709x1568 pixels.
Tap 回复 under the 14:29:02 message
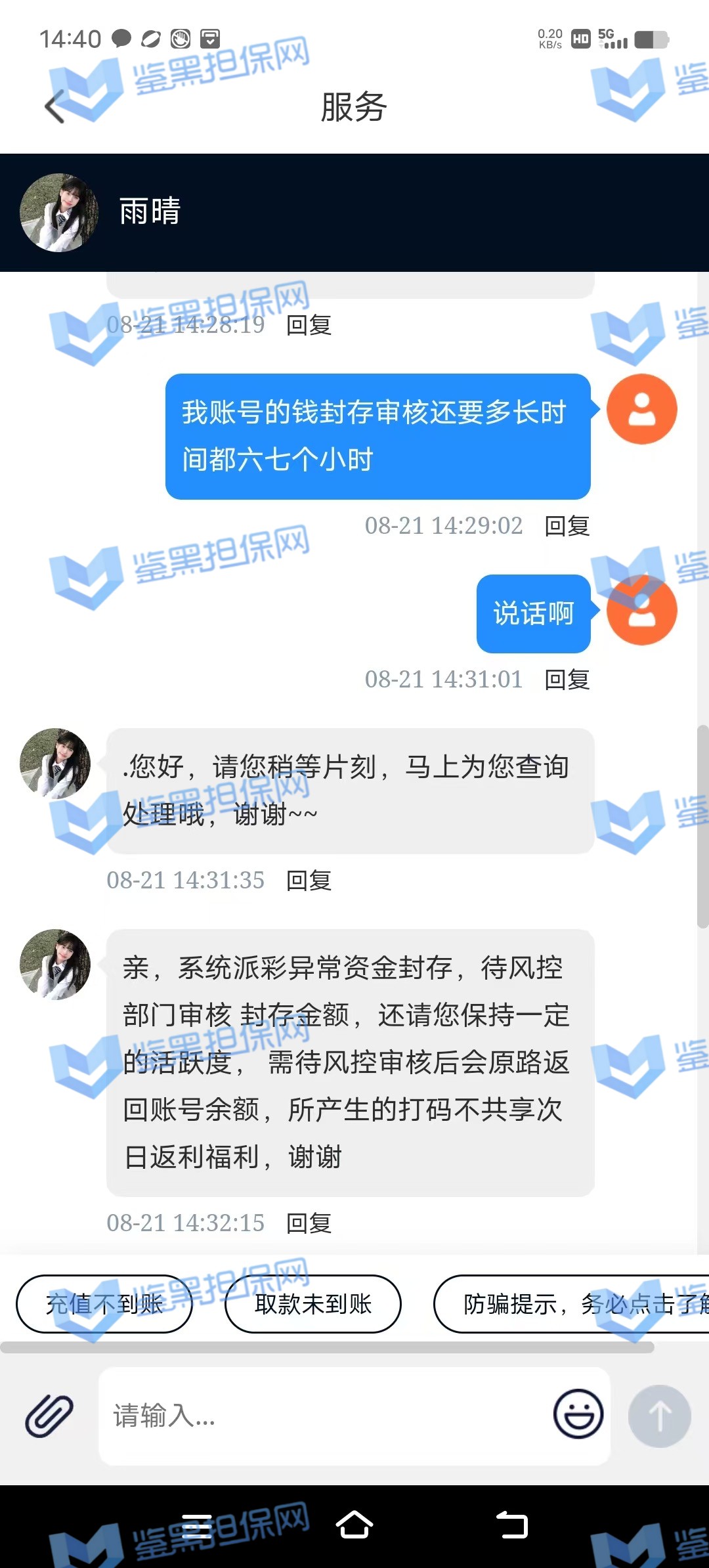pyautogui.click(x=567, y=526)
